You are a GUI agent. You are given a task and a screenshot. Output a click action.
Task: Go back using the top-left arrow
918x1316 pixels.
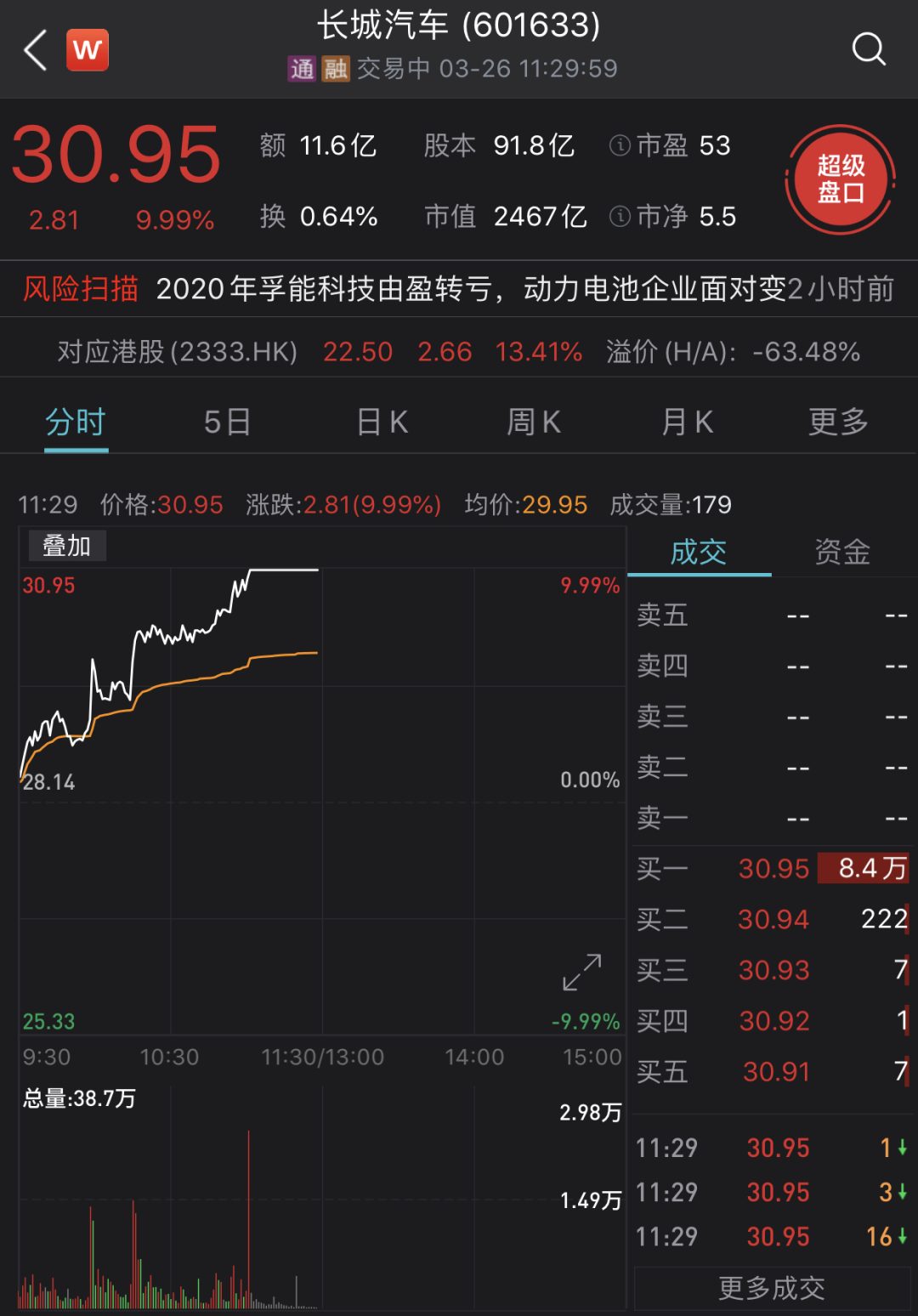36,50
